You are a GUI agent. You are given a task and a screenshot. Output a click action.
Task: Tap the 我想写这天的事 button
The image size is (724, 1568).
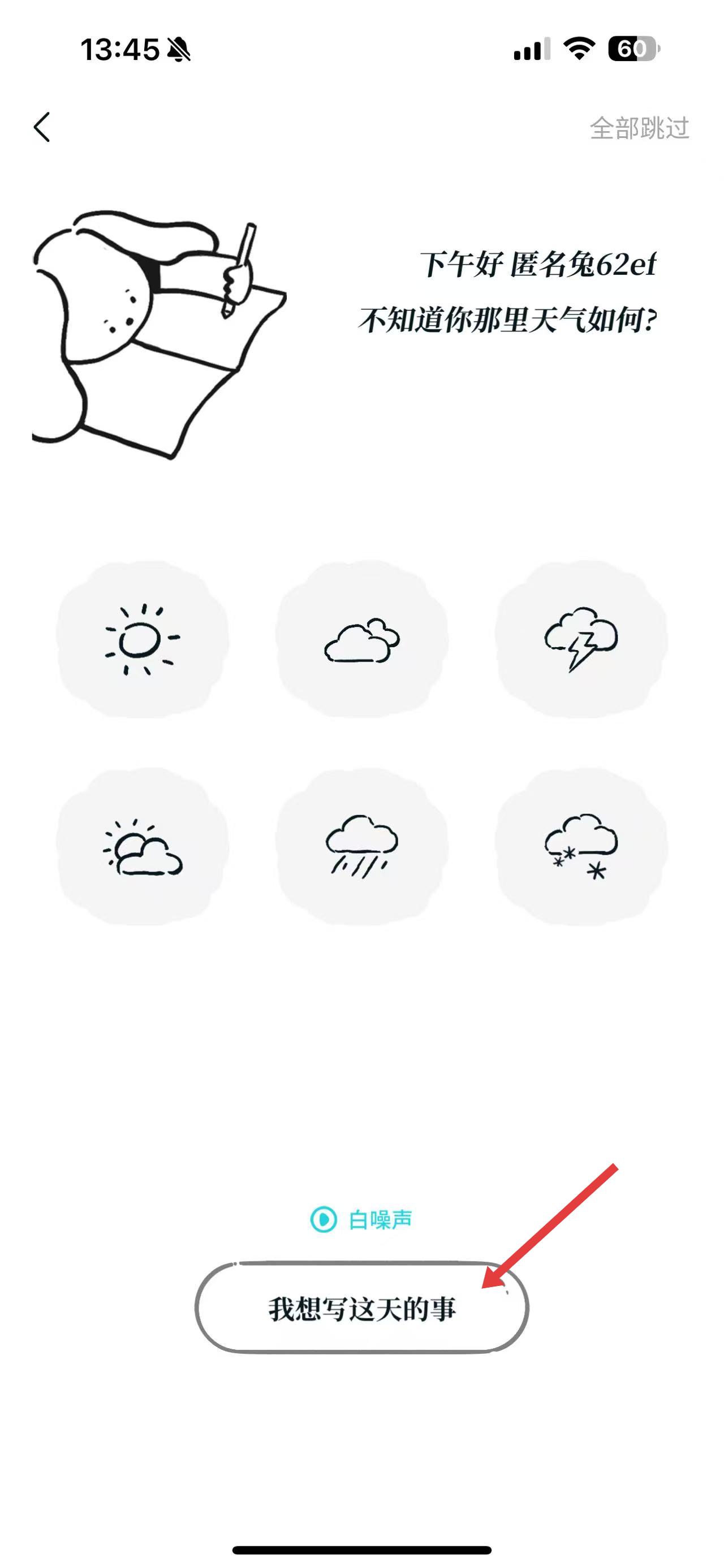(361, 1309)
